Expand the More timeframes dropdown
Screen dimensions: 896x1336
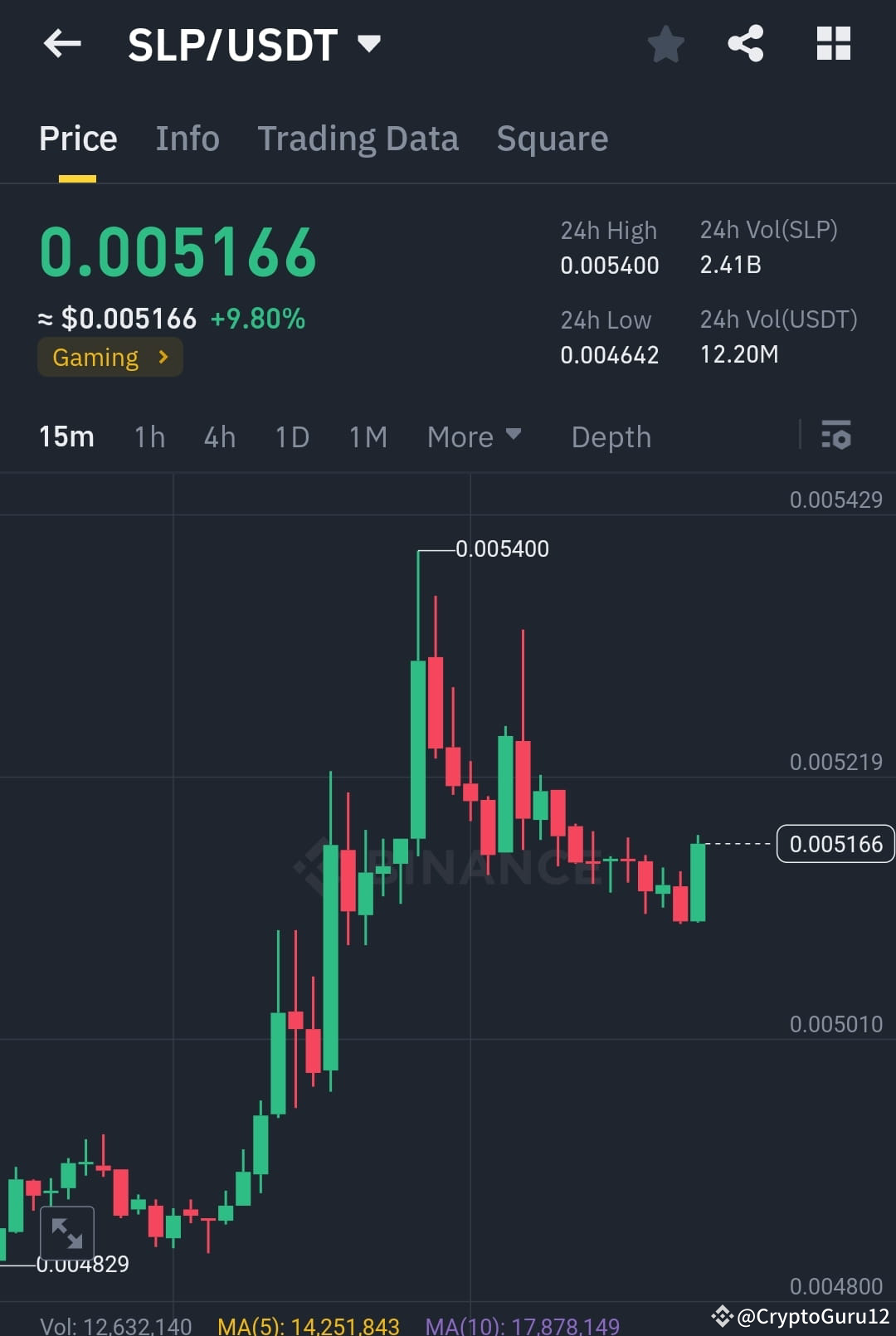point(474,436)
